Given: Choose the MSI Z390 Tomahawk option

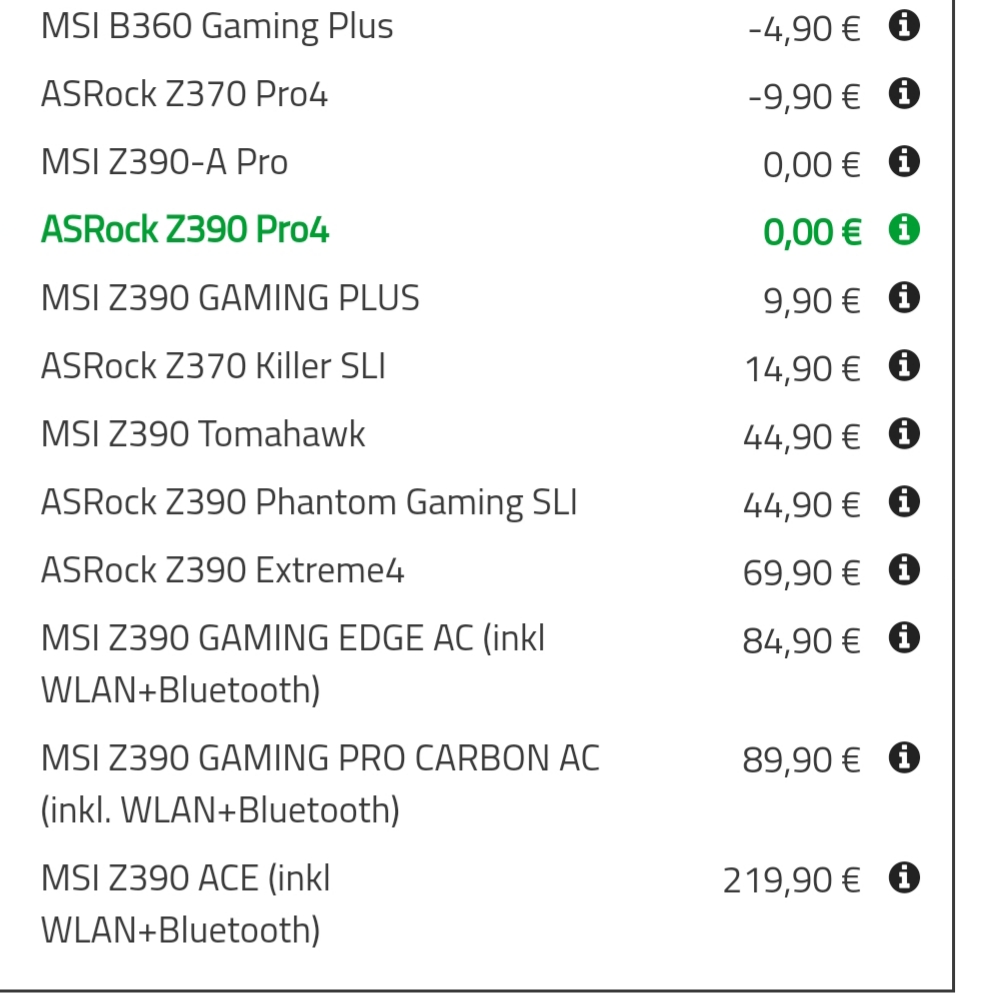Looking at the screenshot, I should point(203,434).
